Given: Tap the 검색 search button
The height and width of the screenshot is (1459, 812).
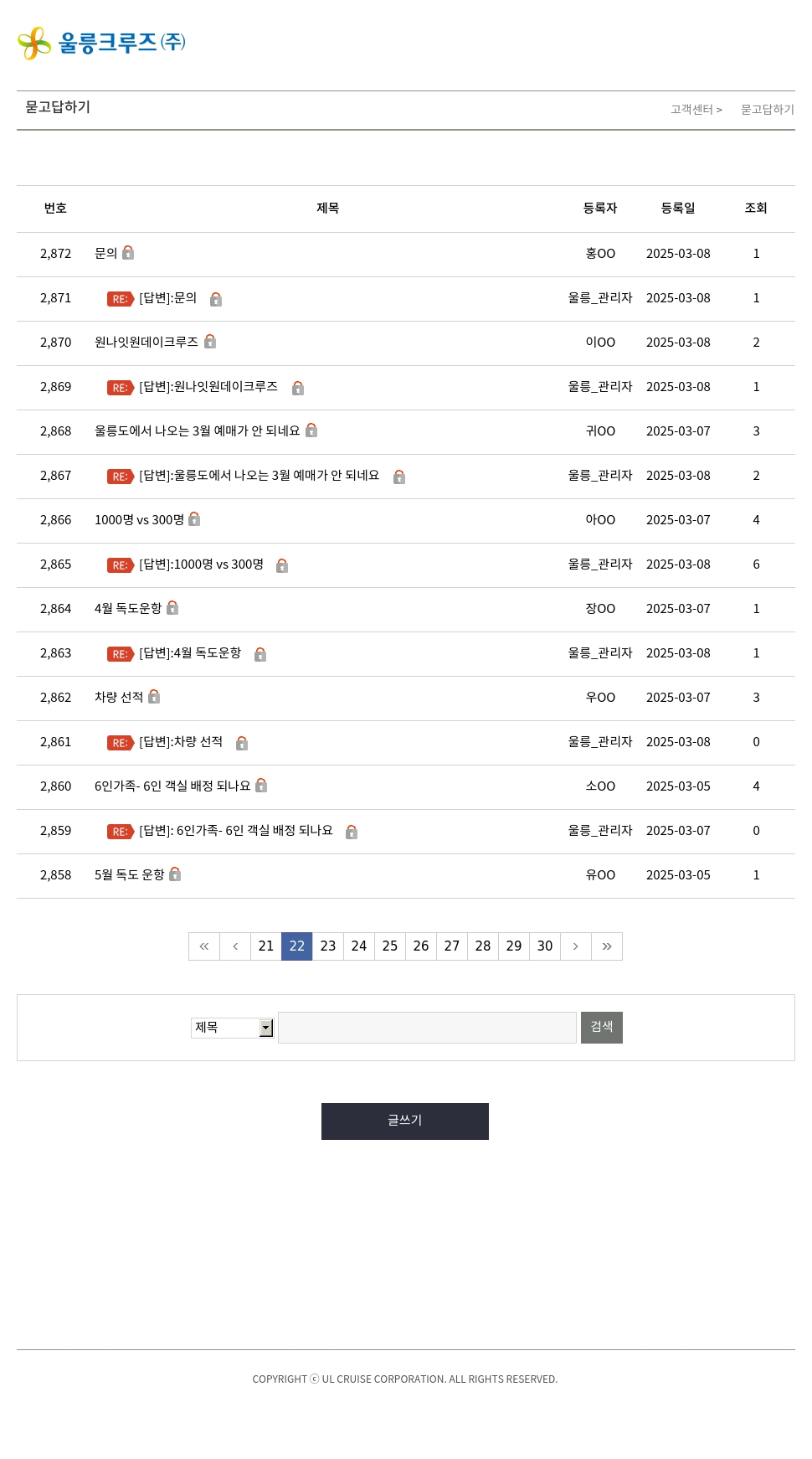Looking at the screenshot, I should click(602, 1028).
